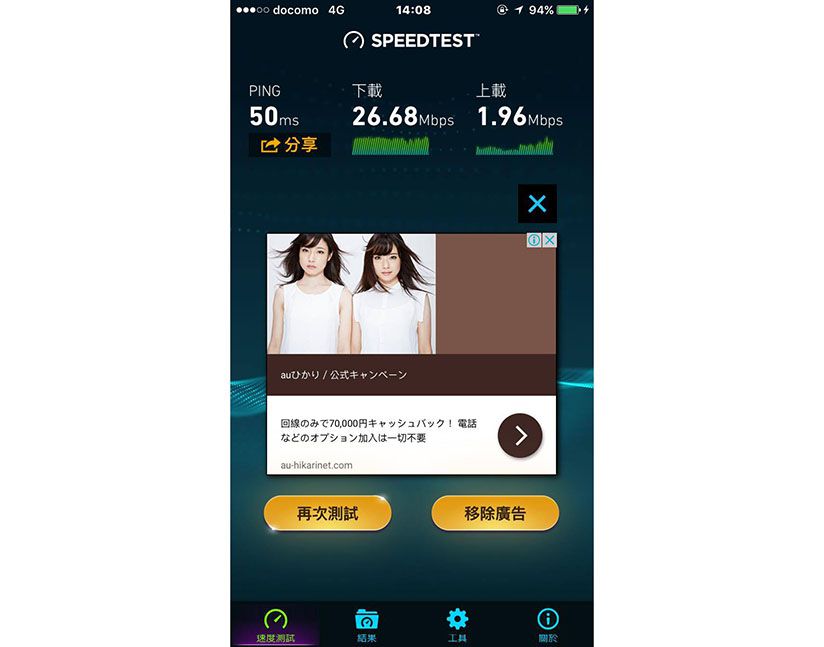
Task: Run the test again with 再次測試
Action: pos(327,513)
